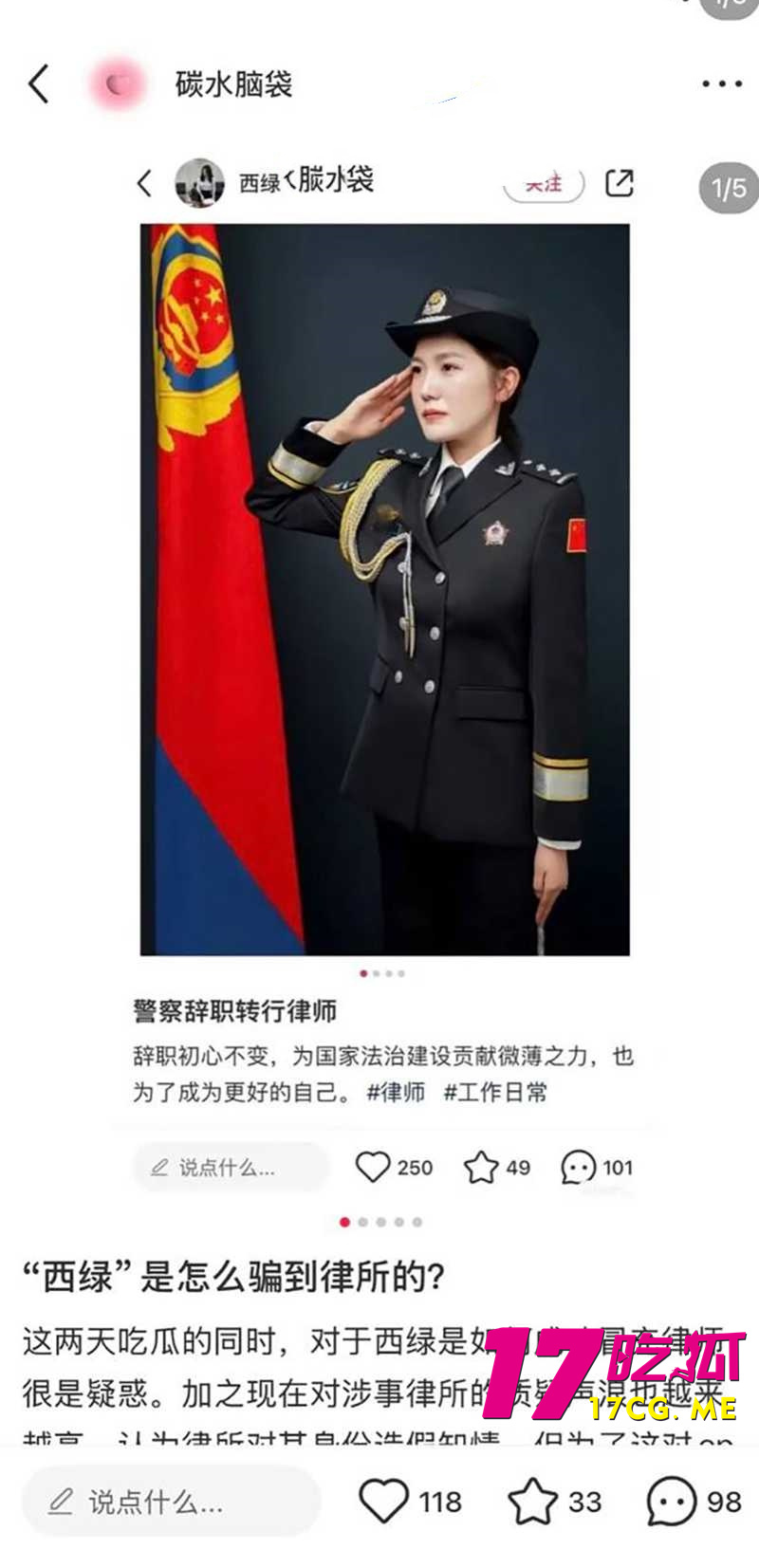Tap the 说点什么 comment input field
The height and width of the screenshot is (1568, 759).
(228, 1167)
